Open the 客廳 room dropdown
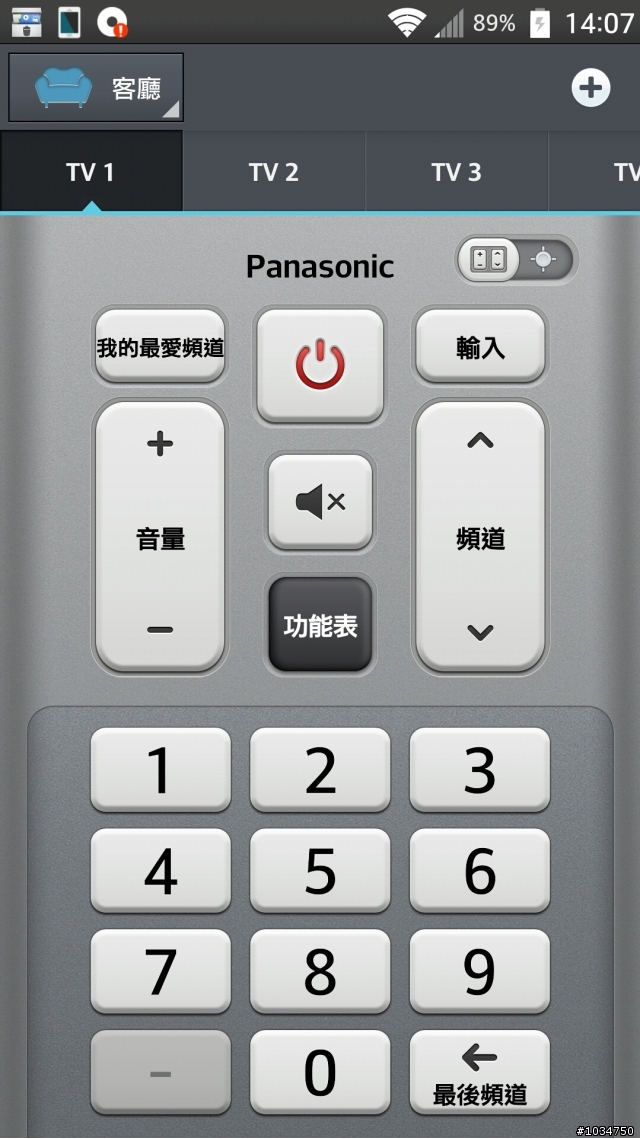The height and width of the screenshot is (1139, 640). [x=96, y=88]
